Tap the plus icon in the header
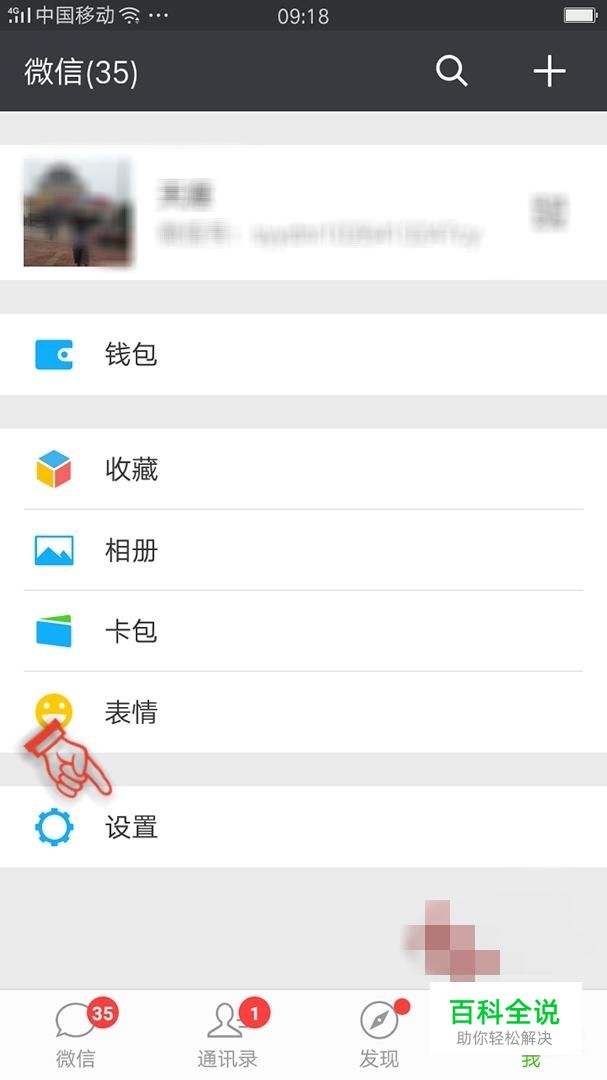Screen dimensions: 607x1080 549,71
